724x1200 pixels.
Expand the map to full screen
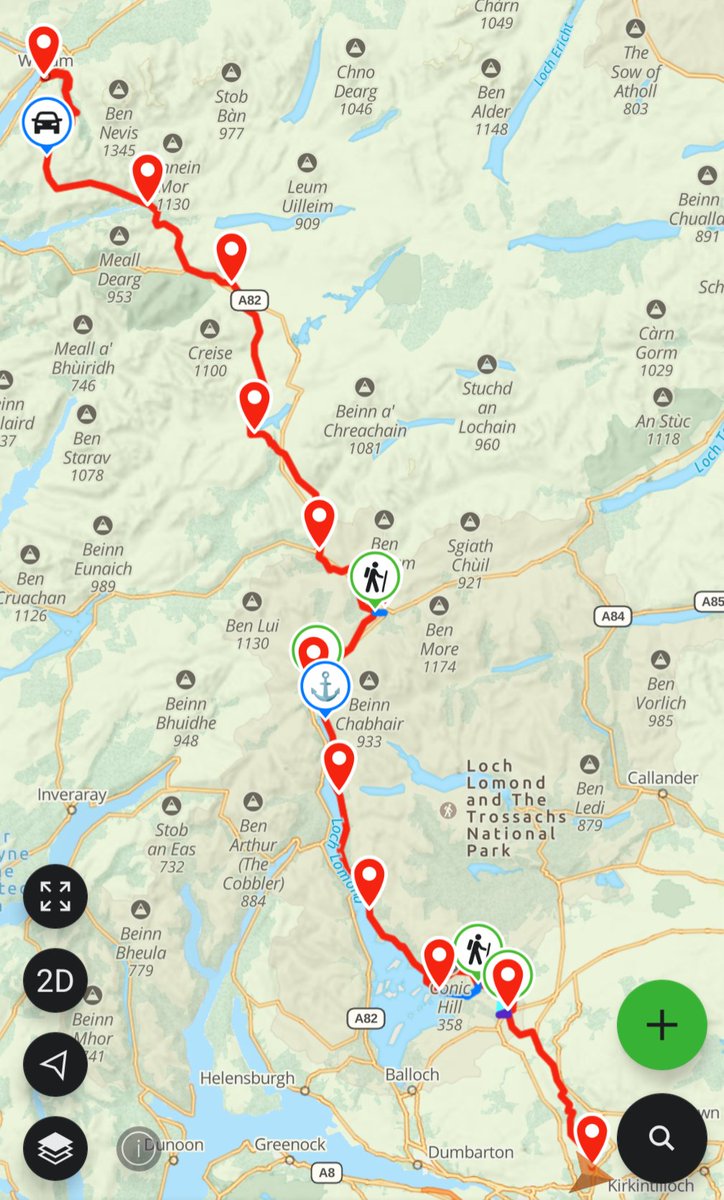[55, 897]
